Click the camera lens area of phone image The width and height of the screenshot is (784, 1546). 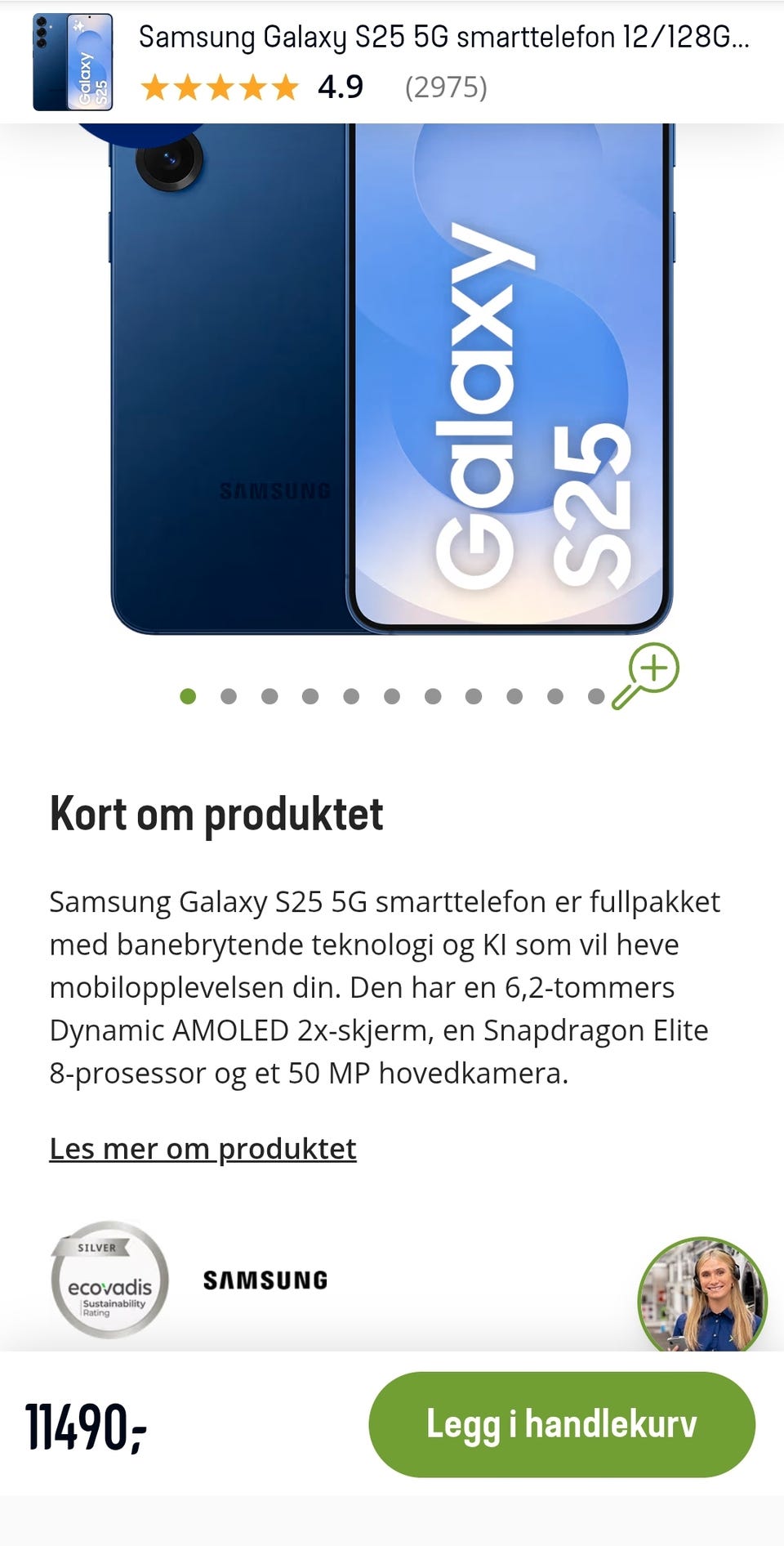pos(169,167)
